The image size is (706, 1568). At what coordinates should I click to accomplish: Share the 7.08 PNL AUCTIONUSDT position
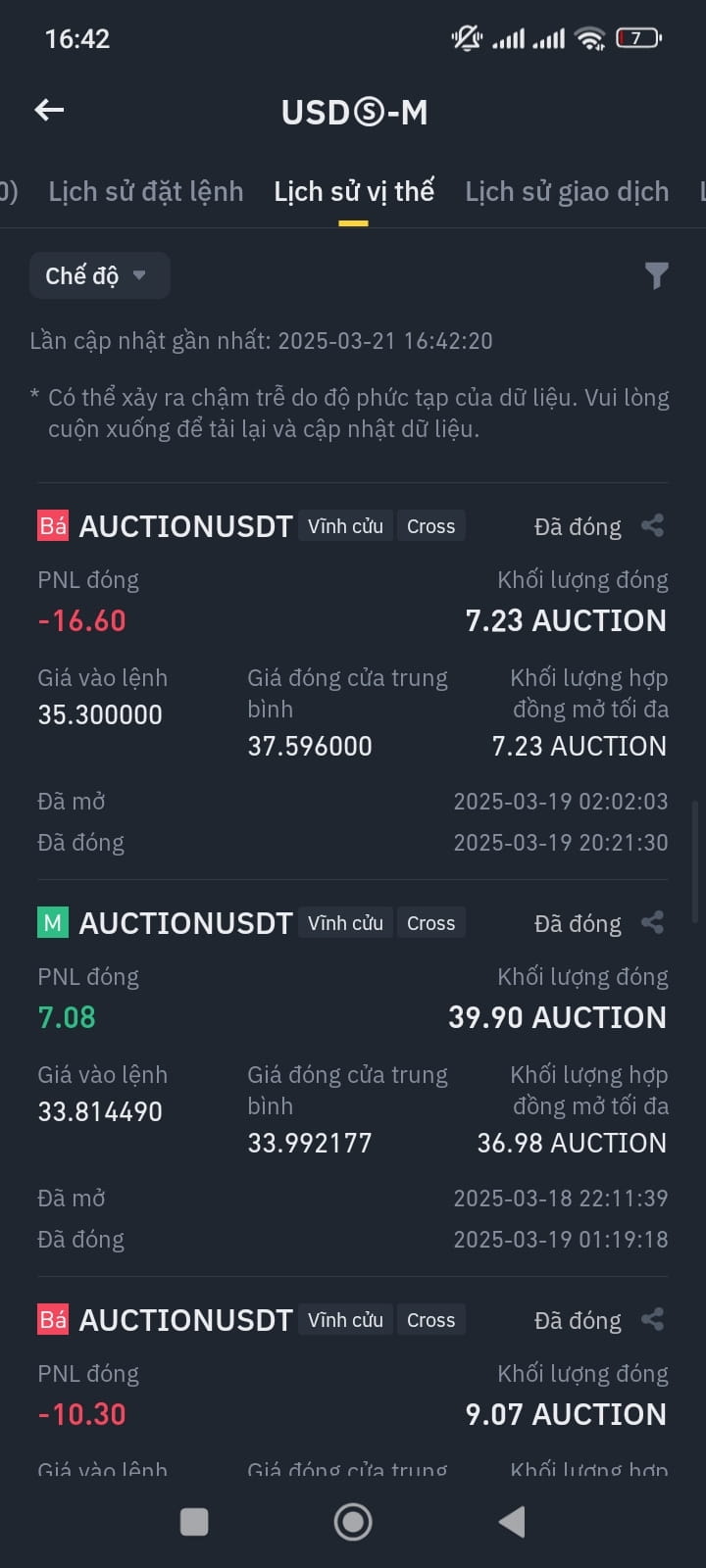click(x=653, y=923)
